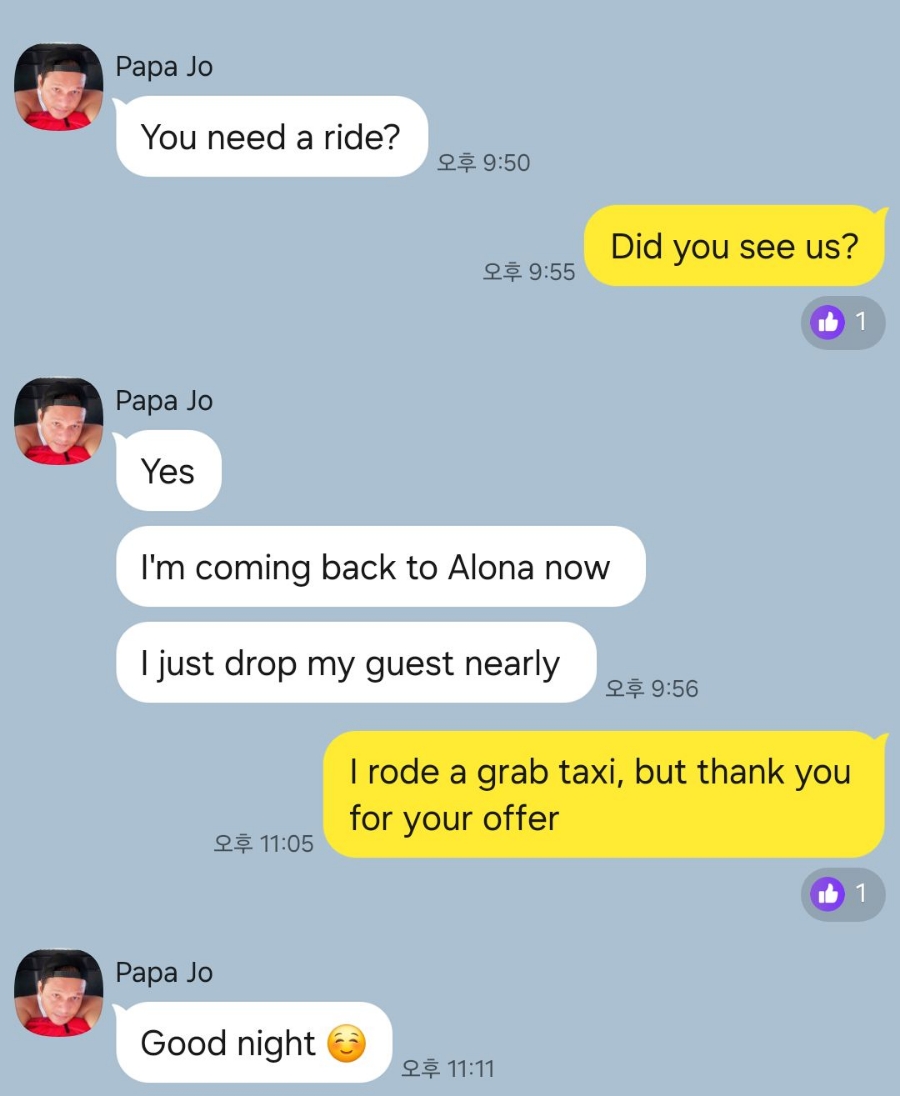Tap thumbs-up reaction under "Did you see us?"
The image size is (900, 1096).
[842, 322]
